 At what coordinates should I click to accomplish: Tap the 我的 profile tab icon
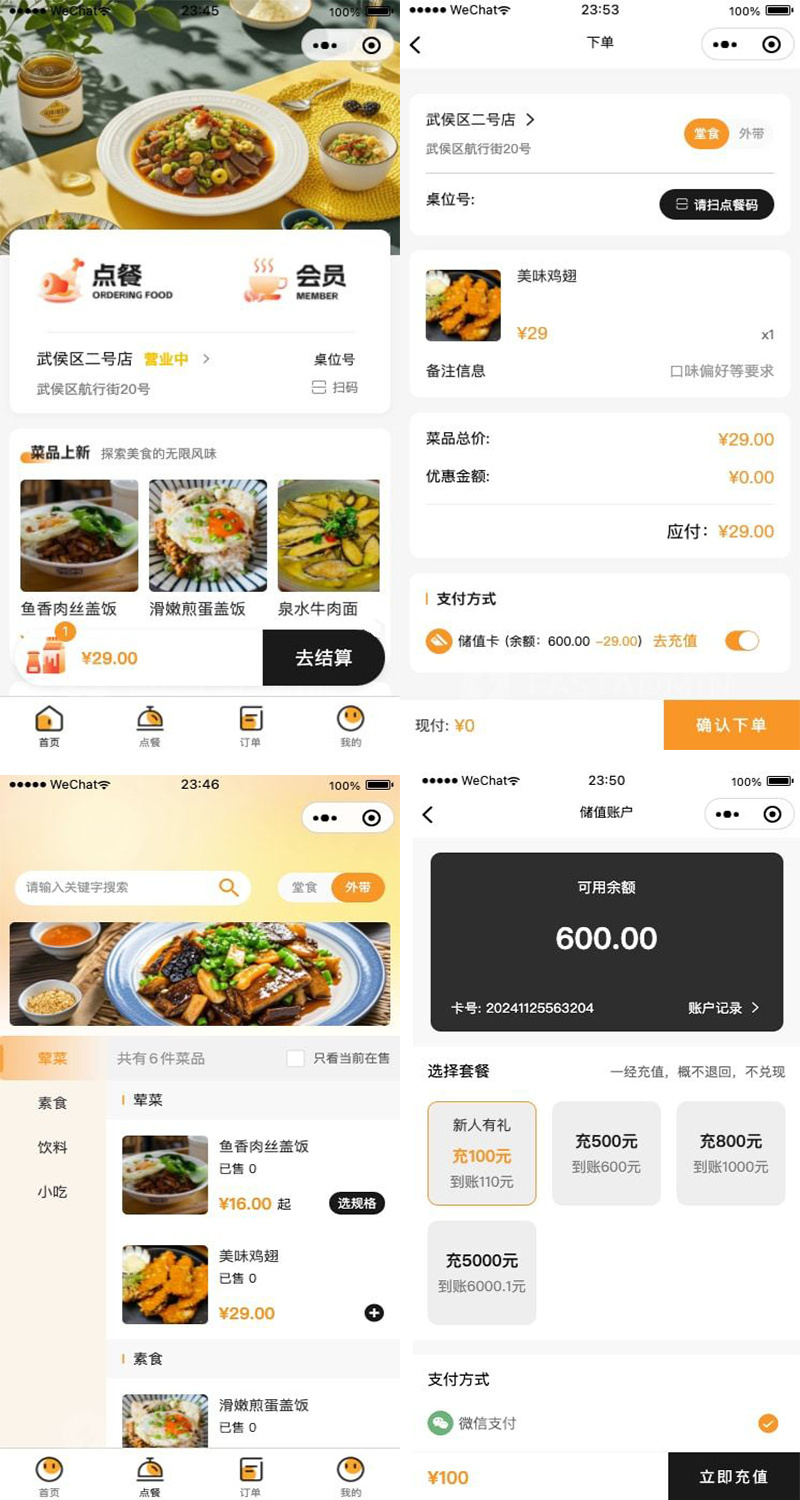[349, 720]
